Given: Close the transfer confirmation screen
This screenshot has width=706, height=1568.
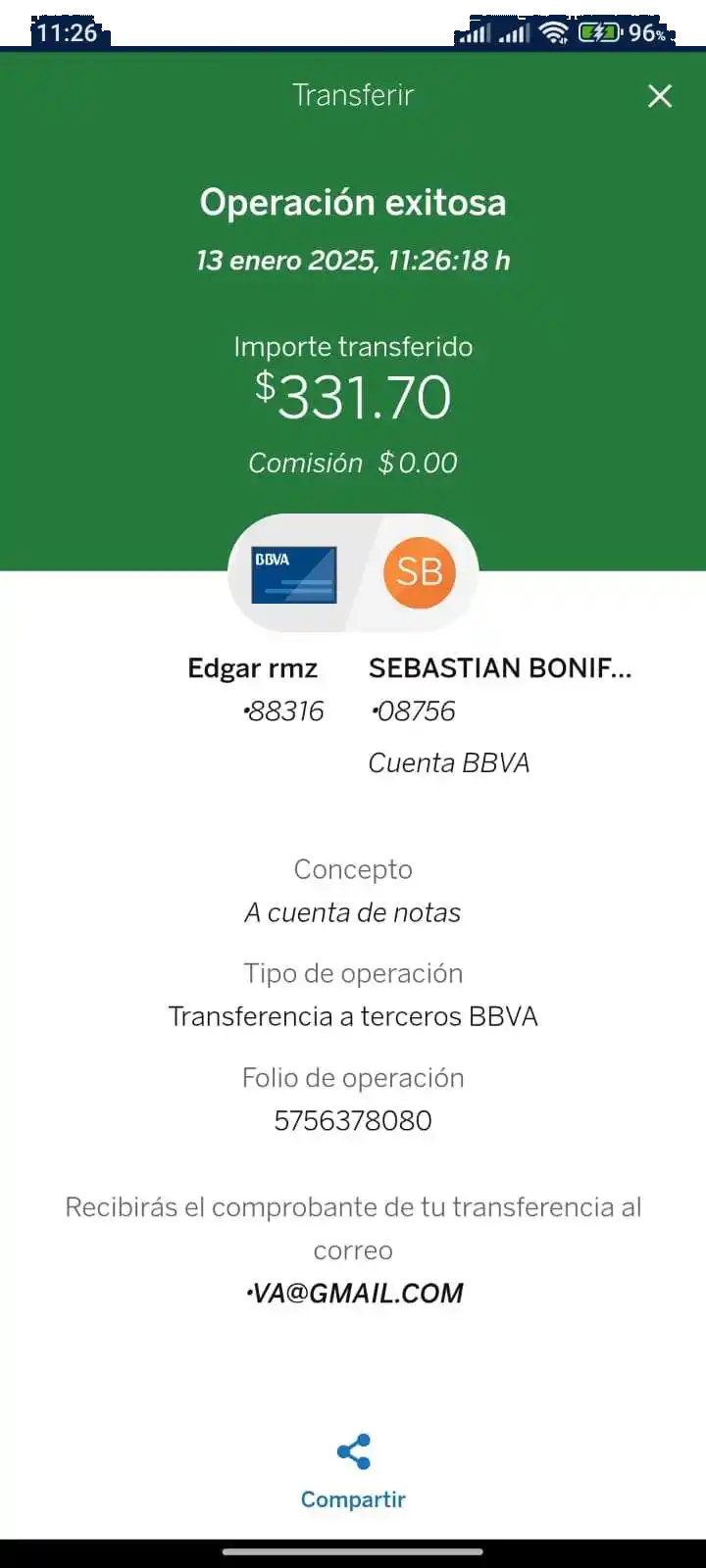Looking at the screenshot, I should (660, 95).
